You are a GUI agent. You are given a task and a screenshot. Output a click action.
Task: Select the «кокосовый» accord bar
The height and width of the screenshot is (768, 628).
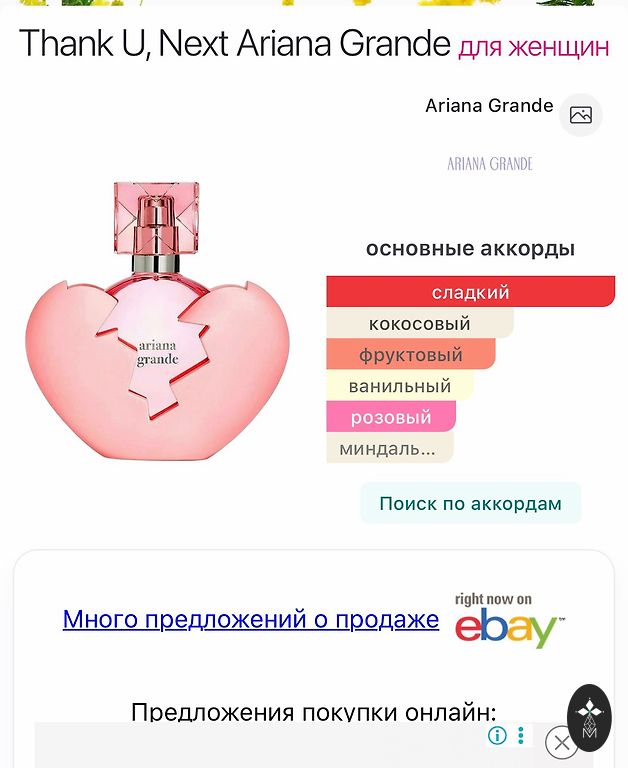click(420, 324)
